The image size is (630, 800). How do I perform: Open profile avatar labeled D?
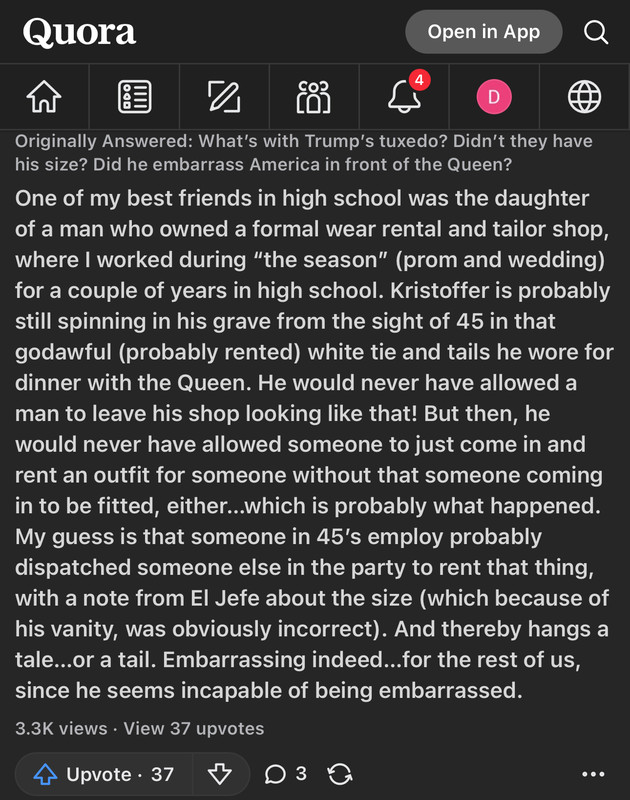tap(494, 96)
